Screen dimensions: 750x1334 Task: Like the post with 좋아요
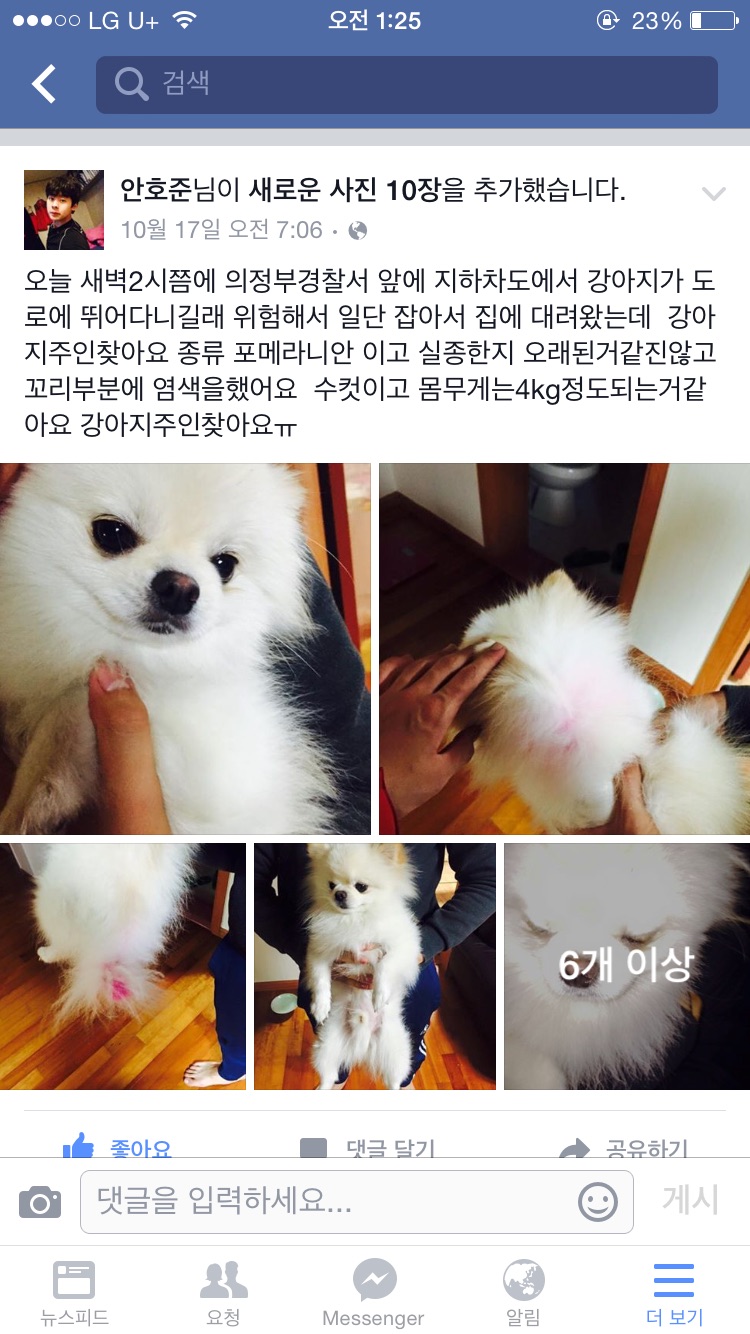[x=119, y=1148]
